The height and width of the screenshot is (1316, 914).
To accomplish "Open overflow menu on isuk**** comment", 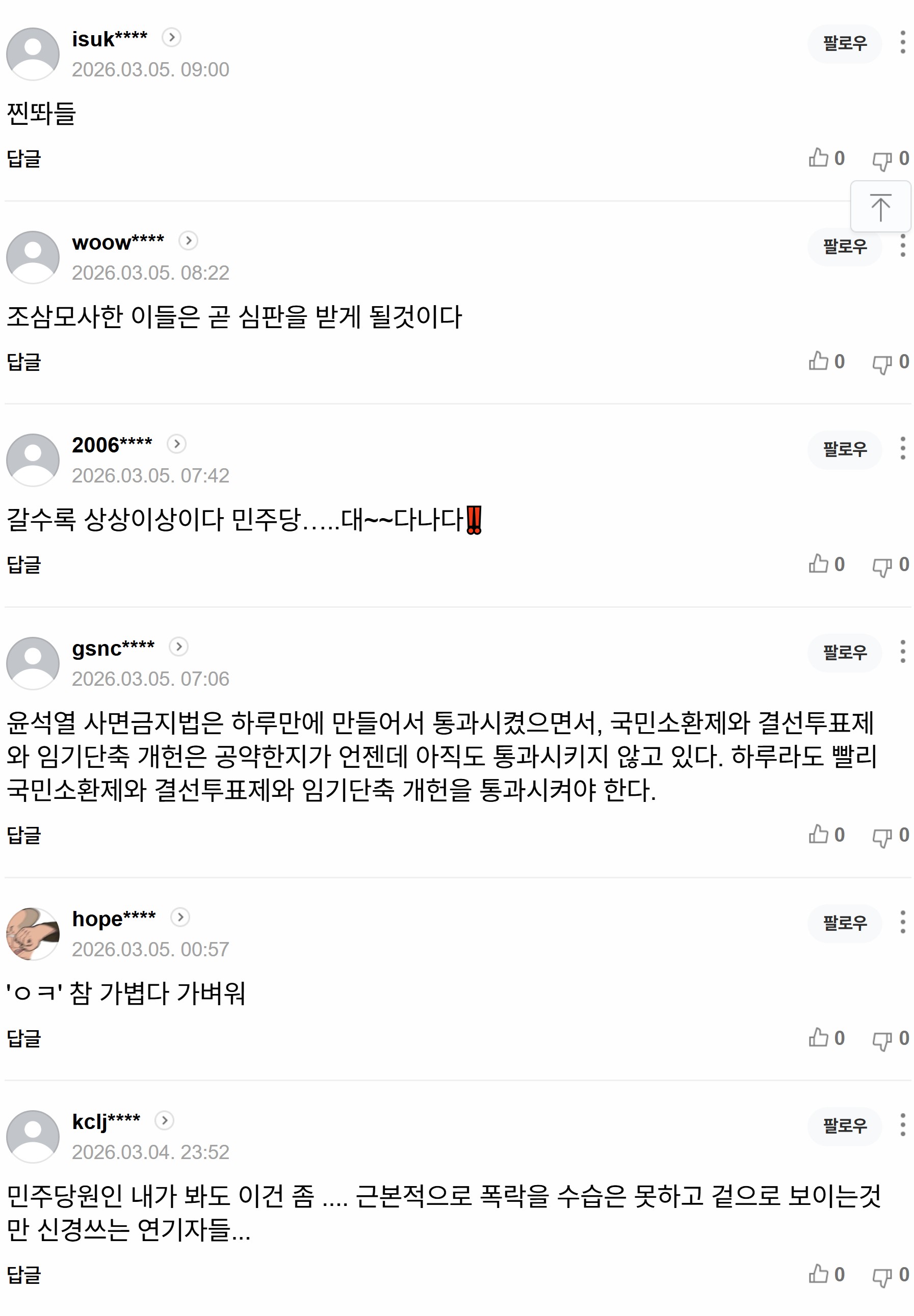I will click(903, 43).
